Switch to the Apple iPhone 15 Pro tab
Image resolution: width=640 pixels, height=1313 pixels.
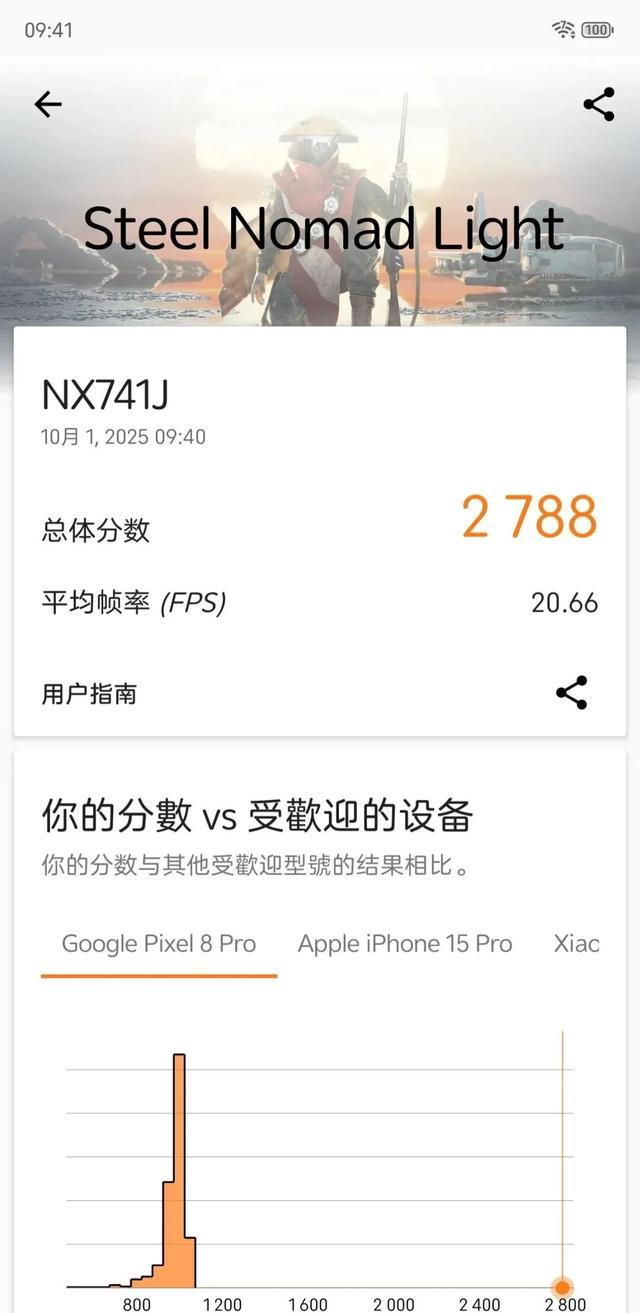point(405,944)
